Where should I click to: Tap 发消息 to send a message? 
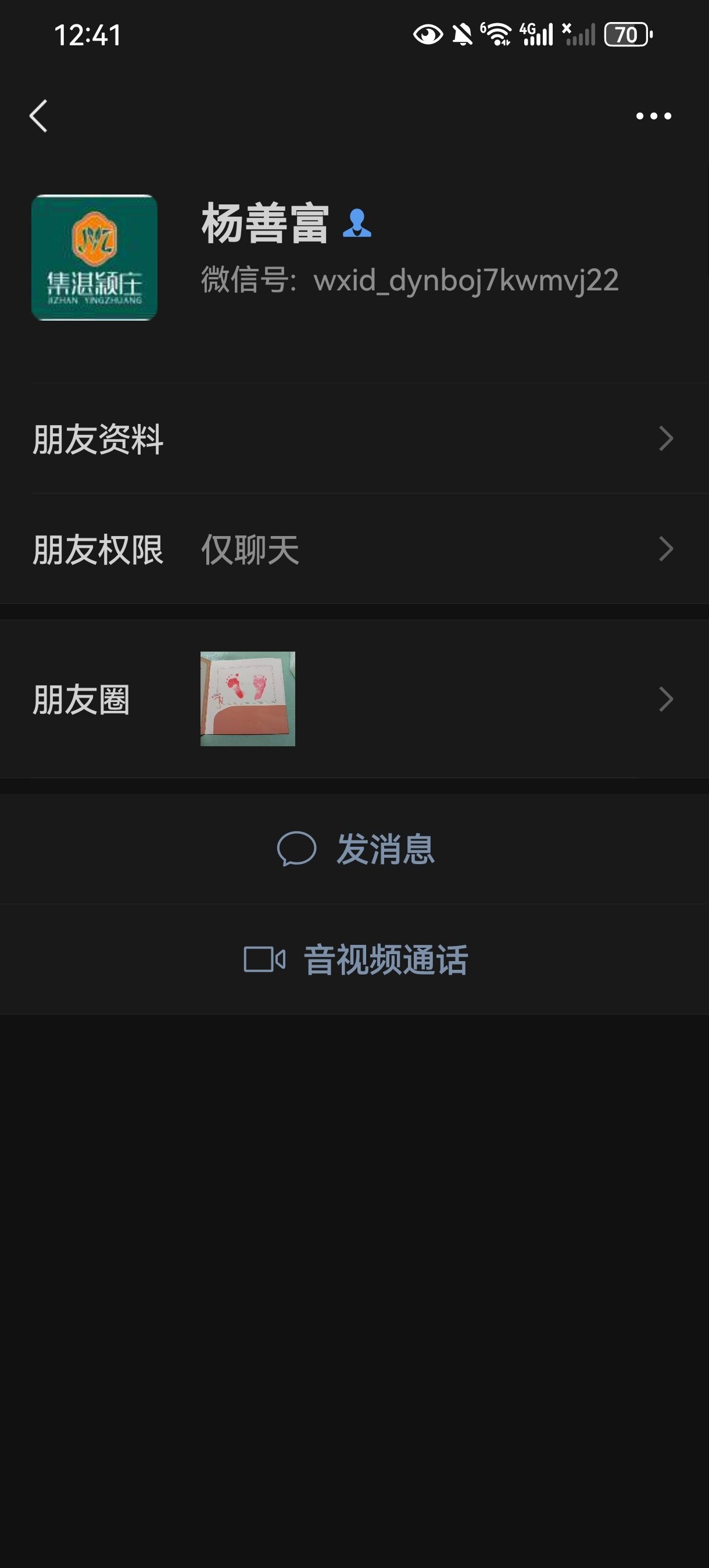(x=356, y=848)
